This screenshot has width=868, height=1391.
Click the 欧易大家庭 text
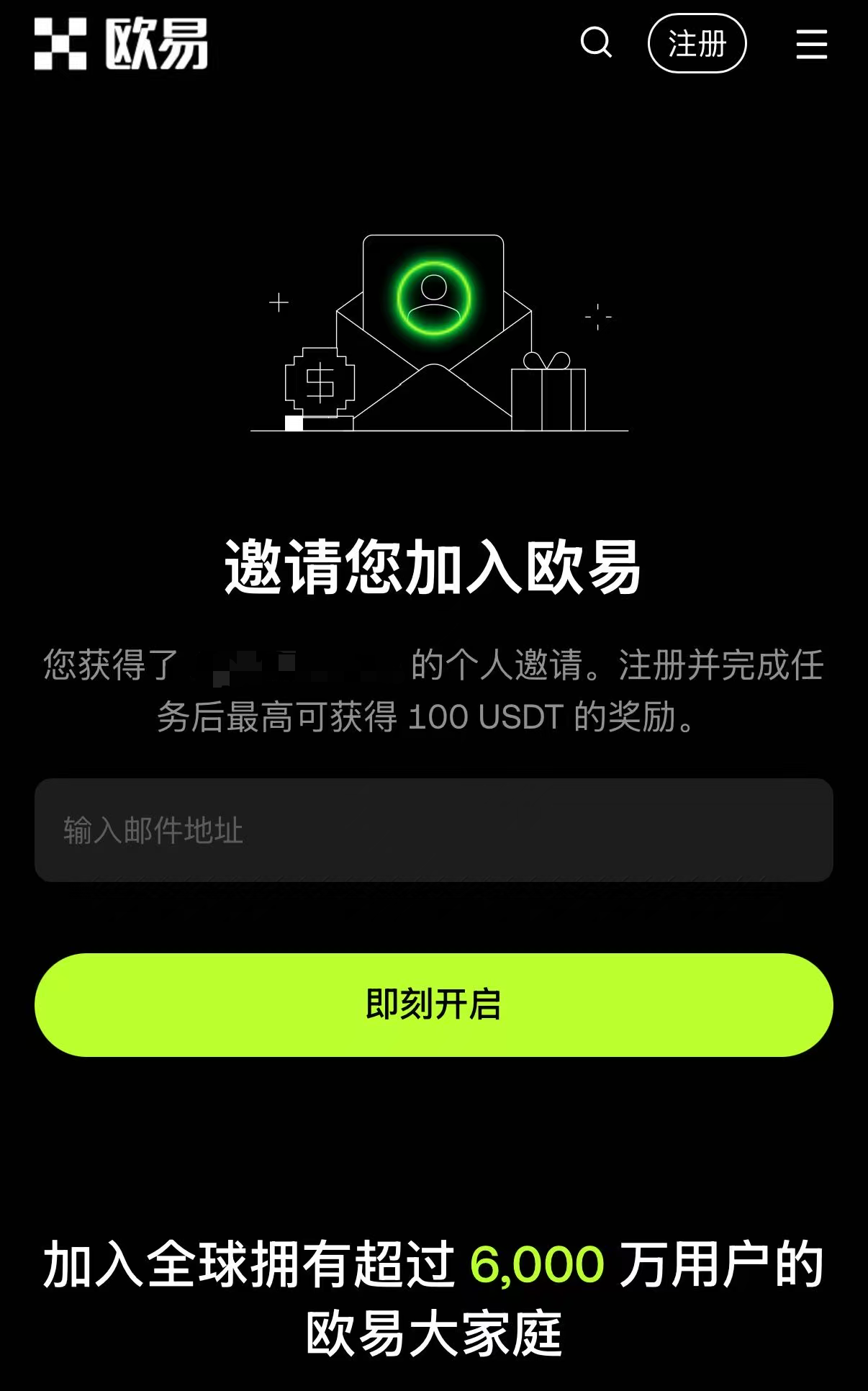[433, 1336]
